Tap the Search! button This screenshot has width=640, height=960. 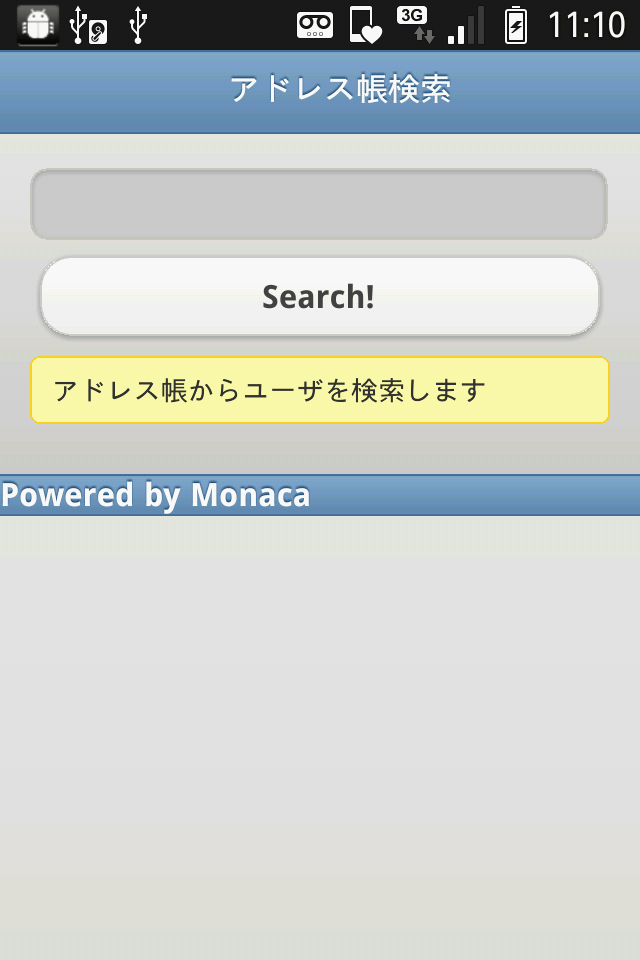tap(319, 296)
